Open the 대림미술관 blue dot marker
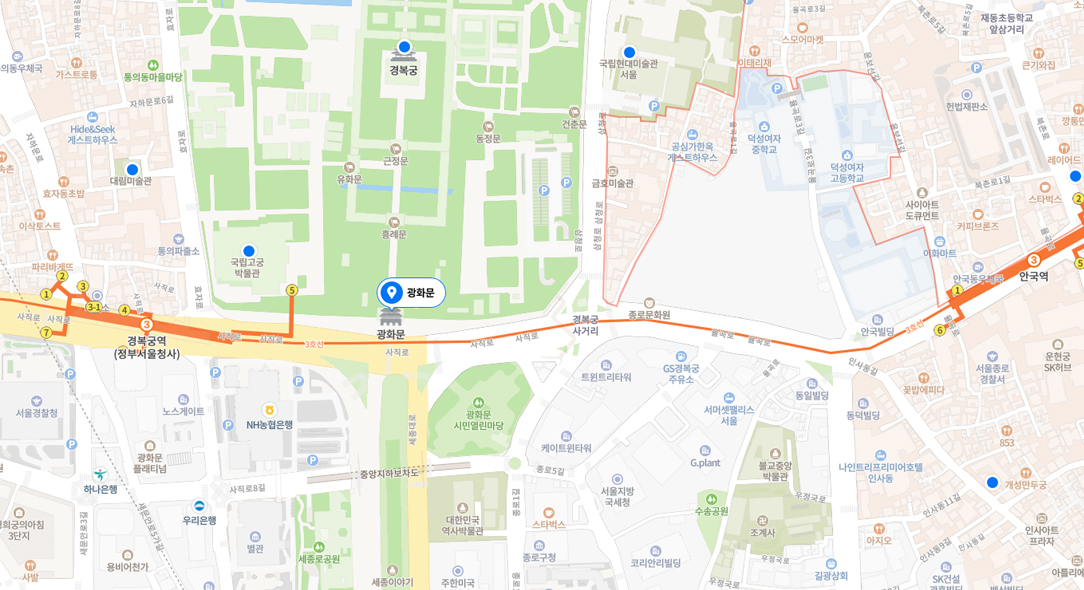1084x590 pixels. pos(131,169)
